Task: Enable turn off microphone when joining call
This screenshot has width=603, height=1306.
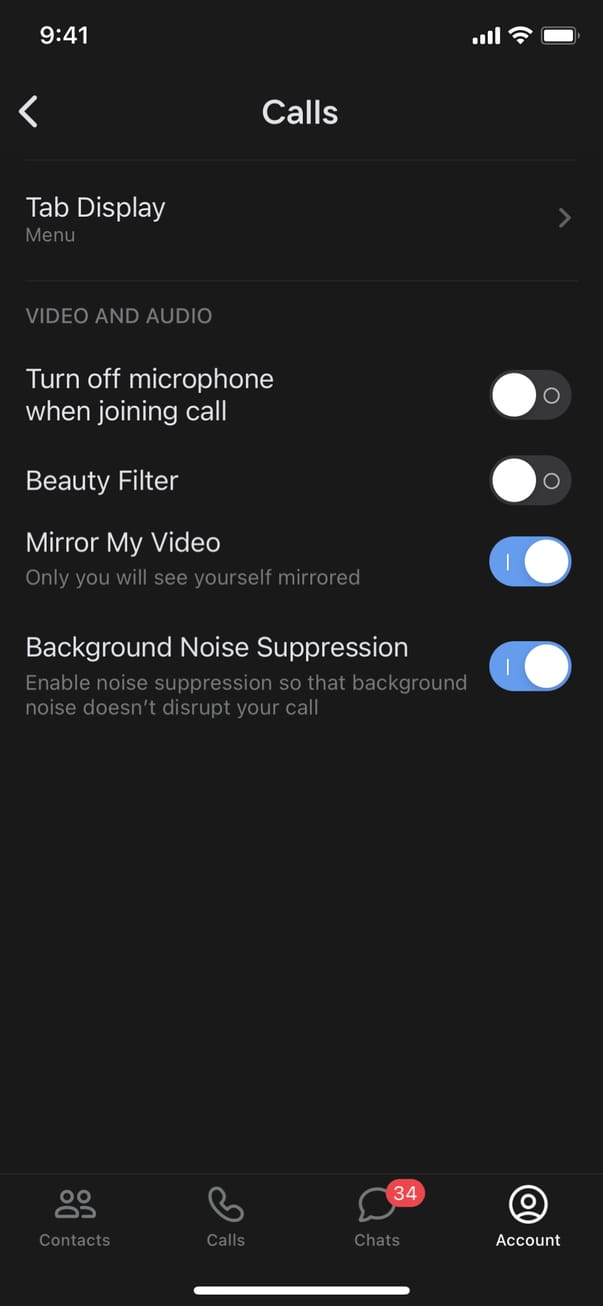Action: click(530, 395)
